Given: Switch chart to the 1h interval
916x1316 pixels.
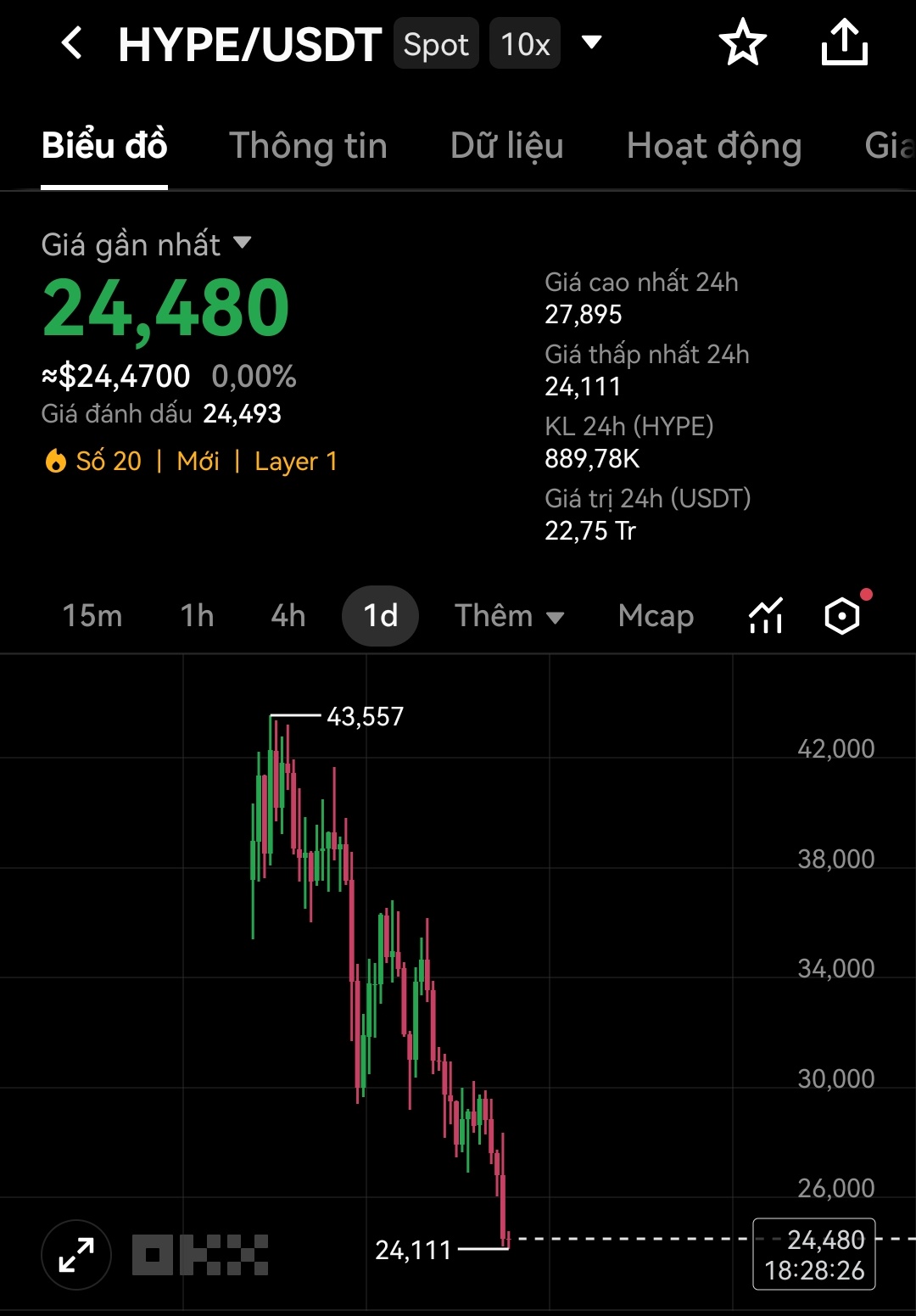Looking at the screenshot, I should pyautogui.click(x=197, y=616).
